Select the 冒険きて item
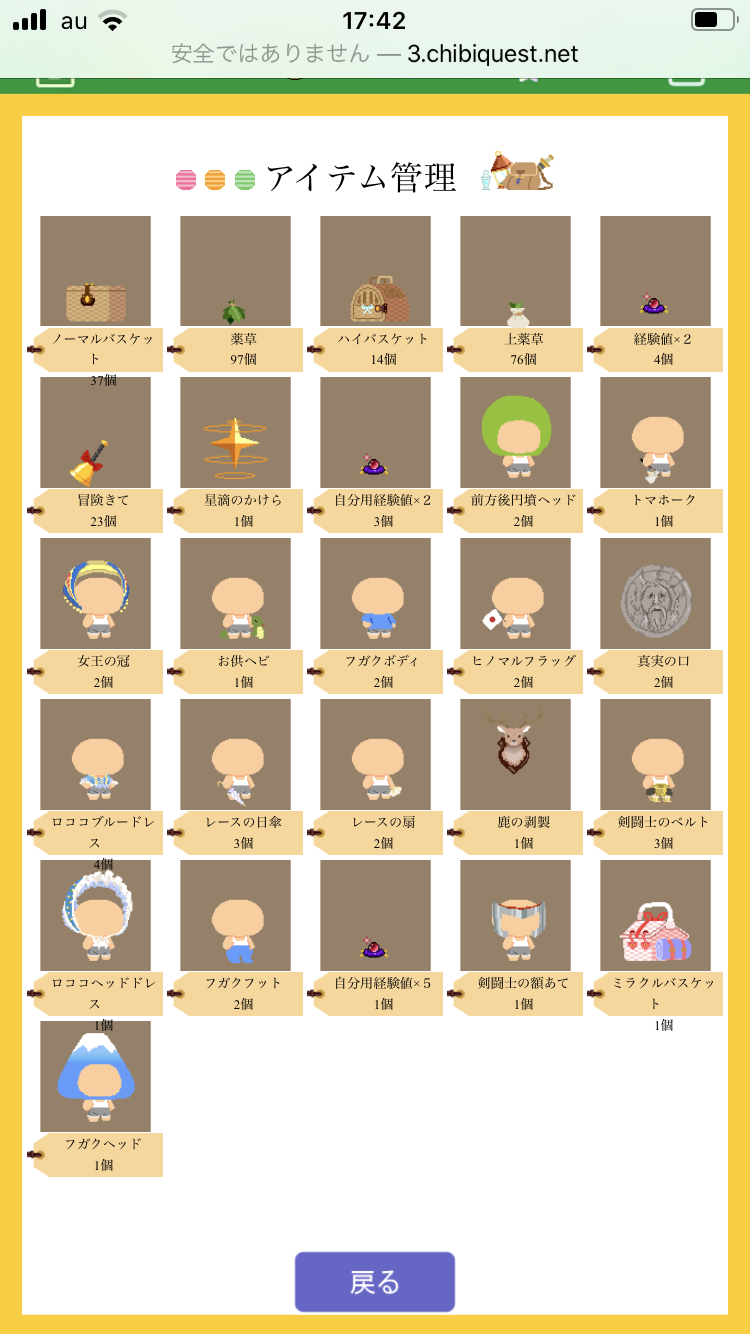750x1334 pixels. click(95, 432)
